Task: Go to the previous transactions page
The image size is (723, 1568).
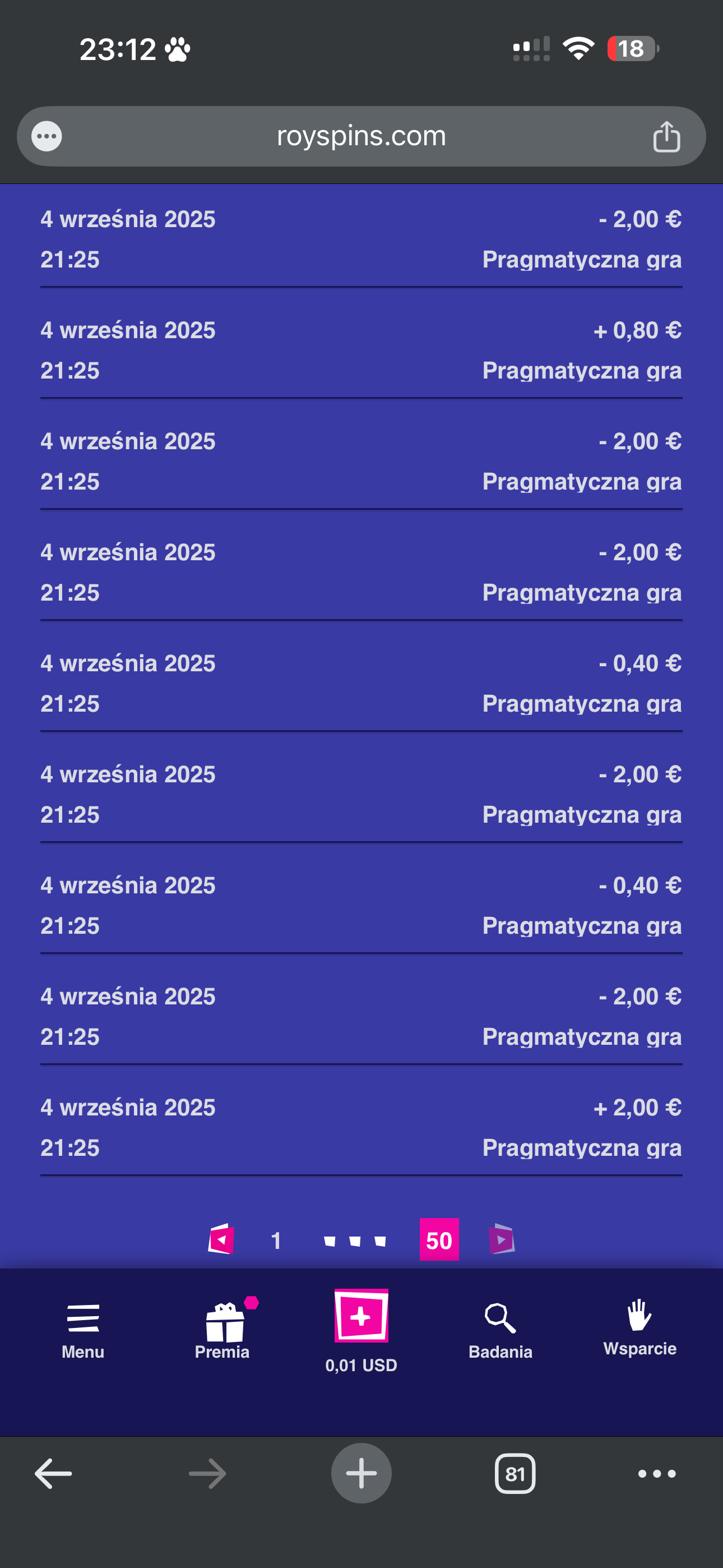Action: (221, 1239)
